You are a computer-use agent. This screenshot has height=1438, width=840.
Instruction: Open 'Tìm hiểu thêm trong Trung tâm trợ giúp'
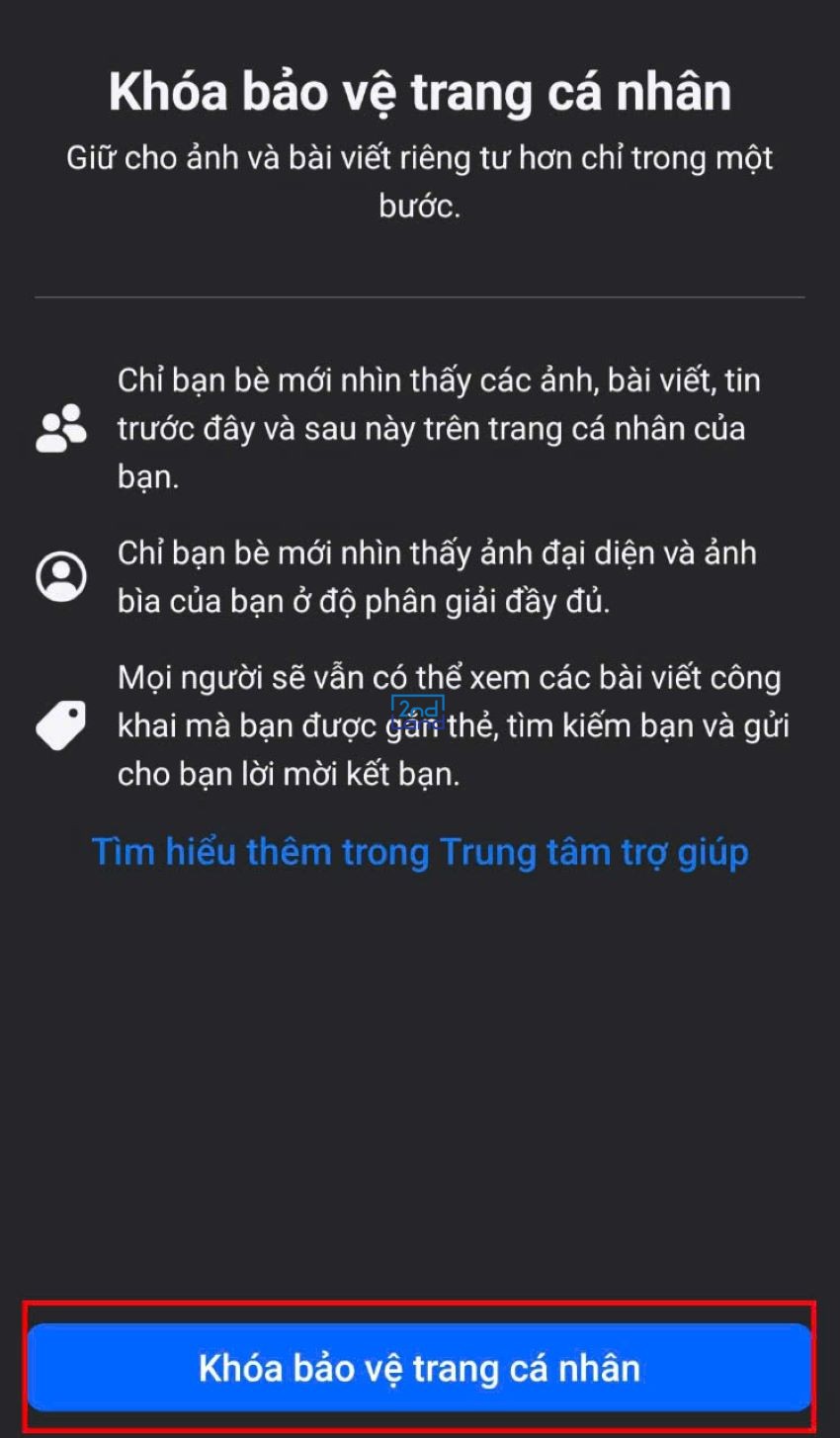pyautogui.click(x=420, y=852)
